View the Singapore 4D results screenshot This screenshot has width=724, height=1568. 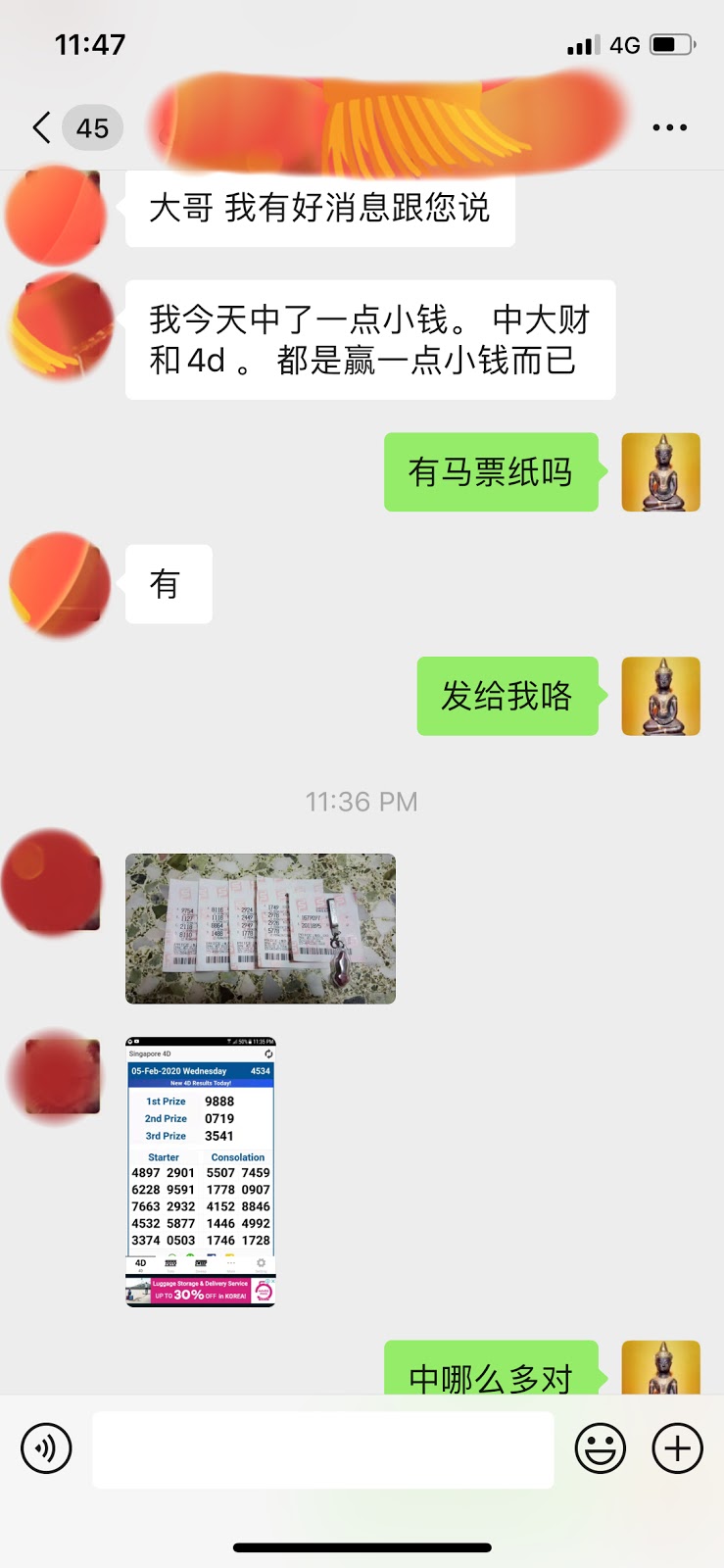pos(201,1171)
